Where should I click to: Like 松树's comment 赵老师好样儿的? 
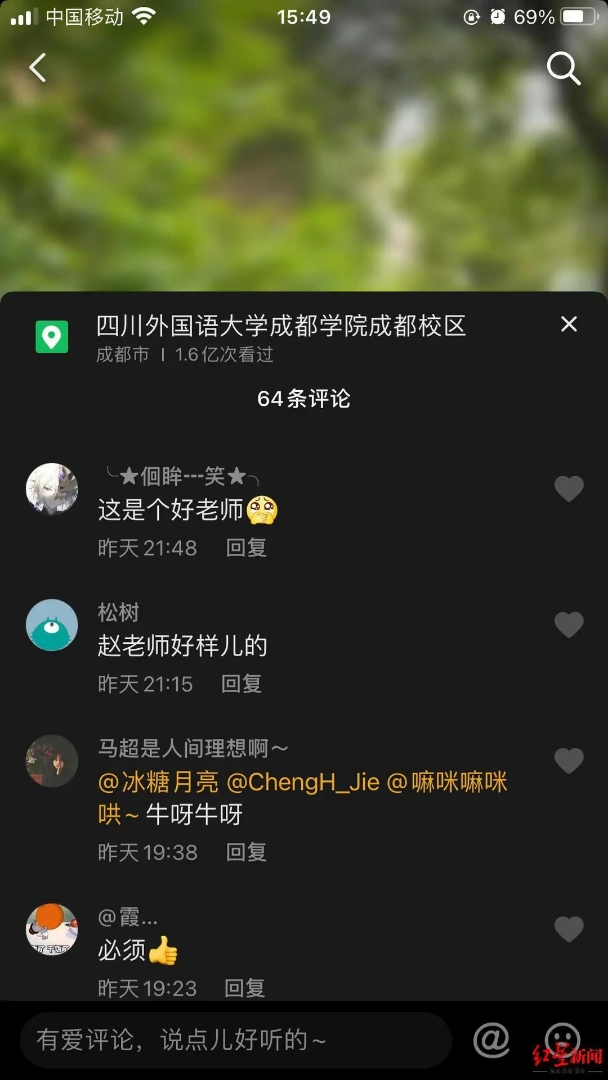(x=569, y=625)
